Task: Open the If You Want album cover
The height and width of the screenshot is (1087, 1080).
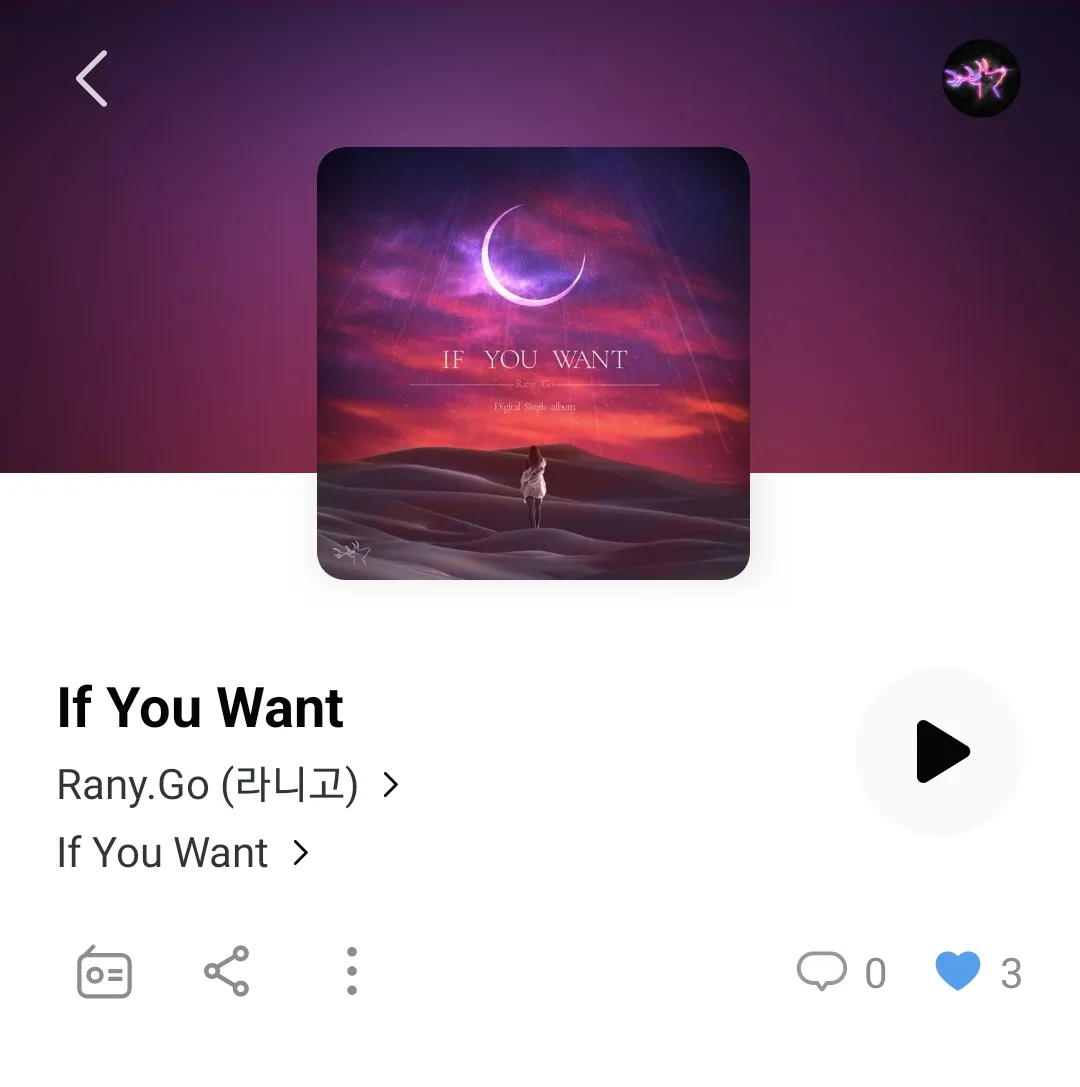Action: (533, 364)
